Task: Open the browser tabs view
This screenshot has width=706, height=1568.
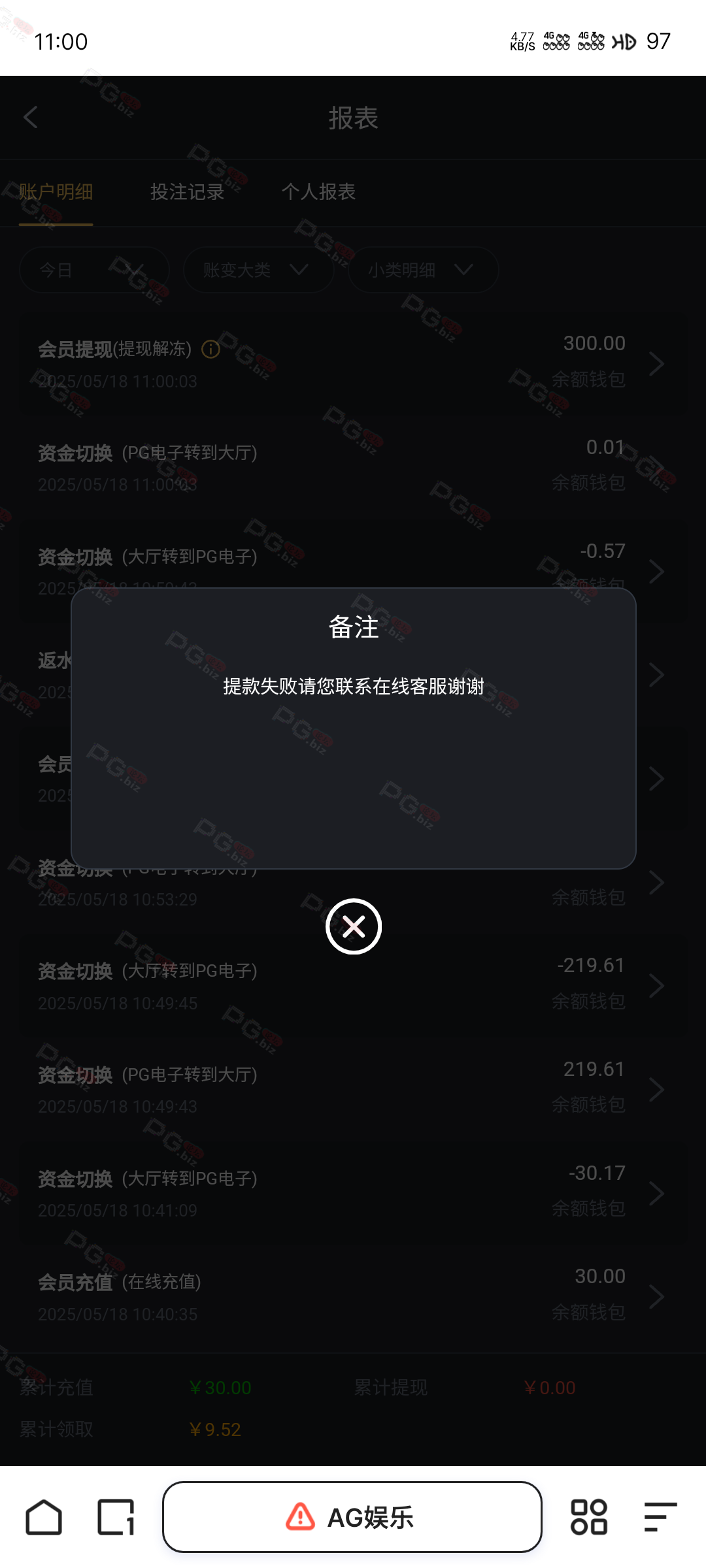Action: tap(116, 1516)
